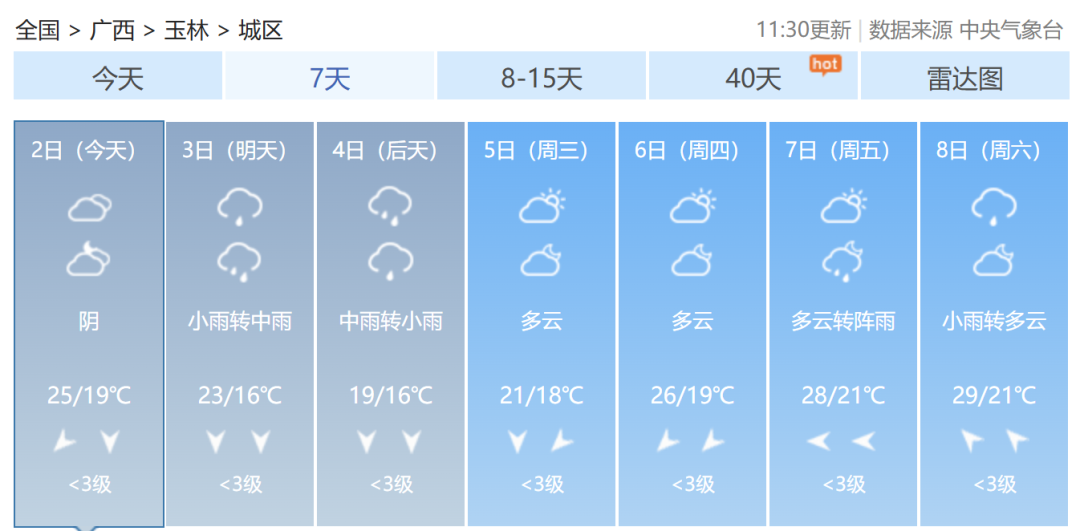Open the 广西 breadcrumb link

(x=112, y=30)
